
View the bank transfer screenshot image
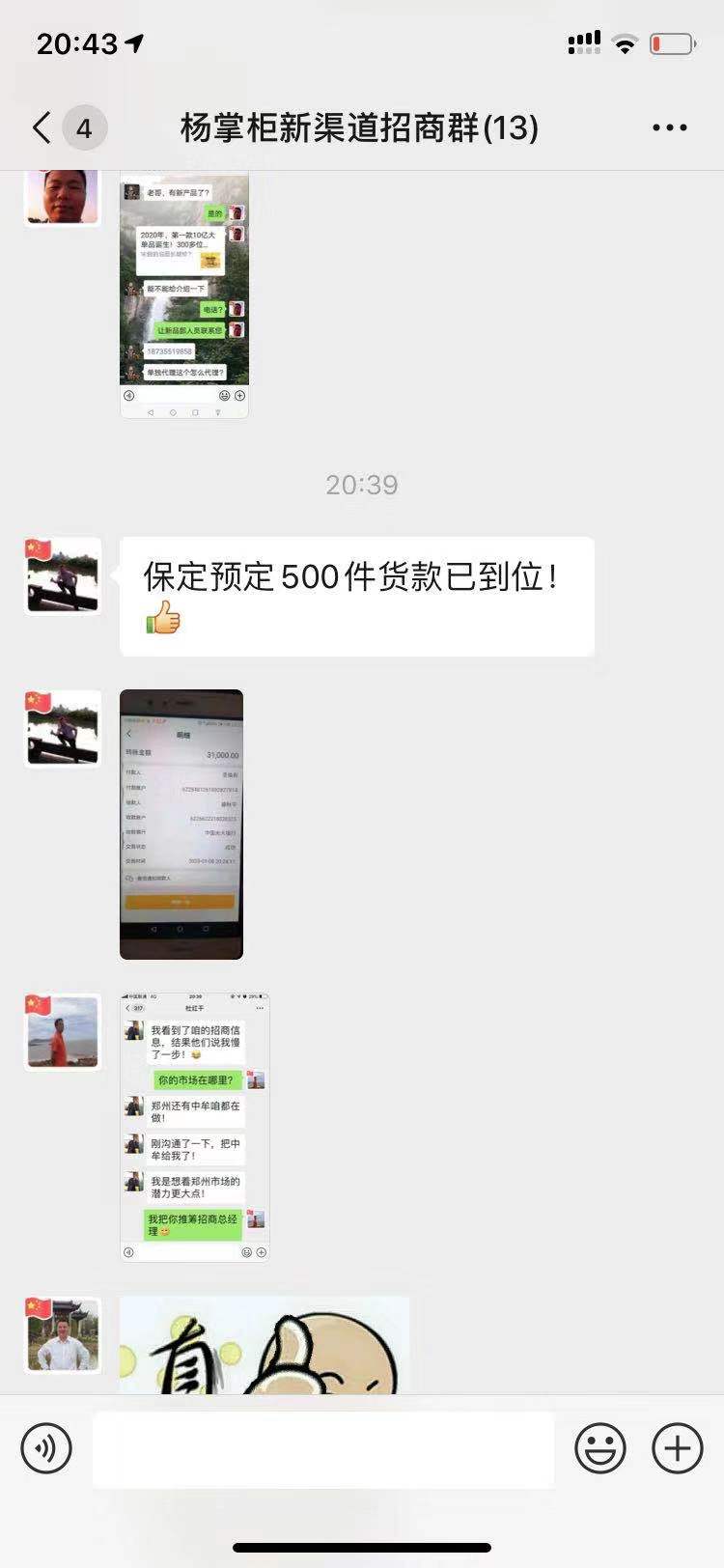point(181,824)
